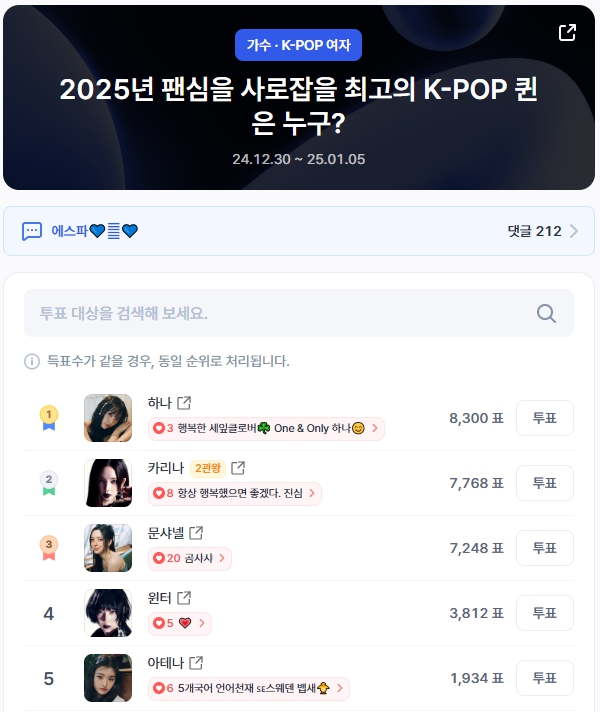Viewport: 600px width, 712px height.
Task: Tap 하나's profile photo
Action: 108,418
